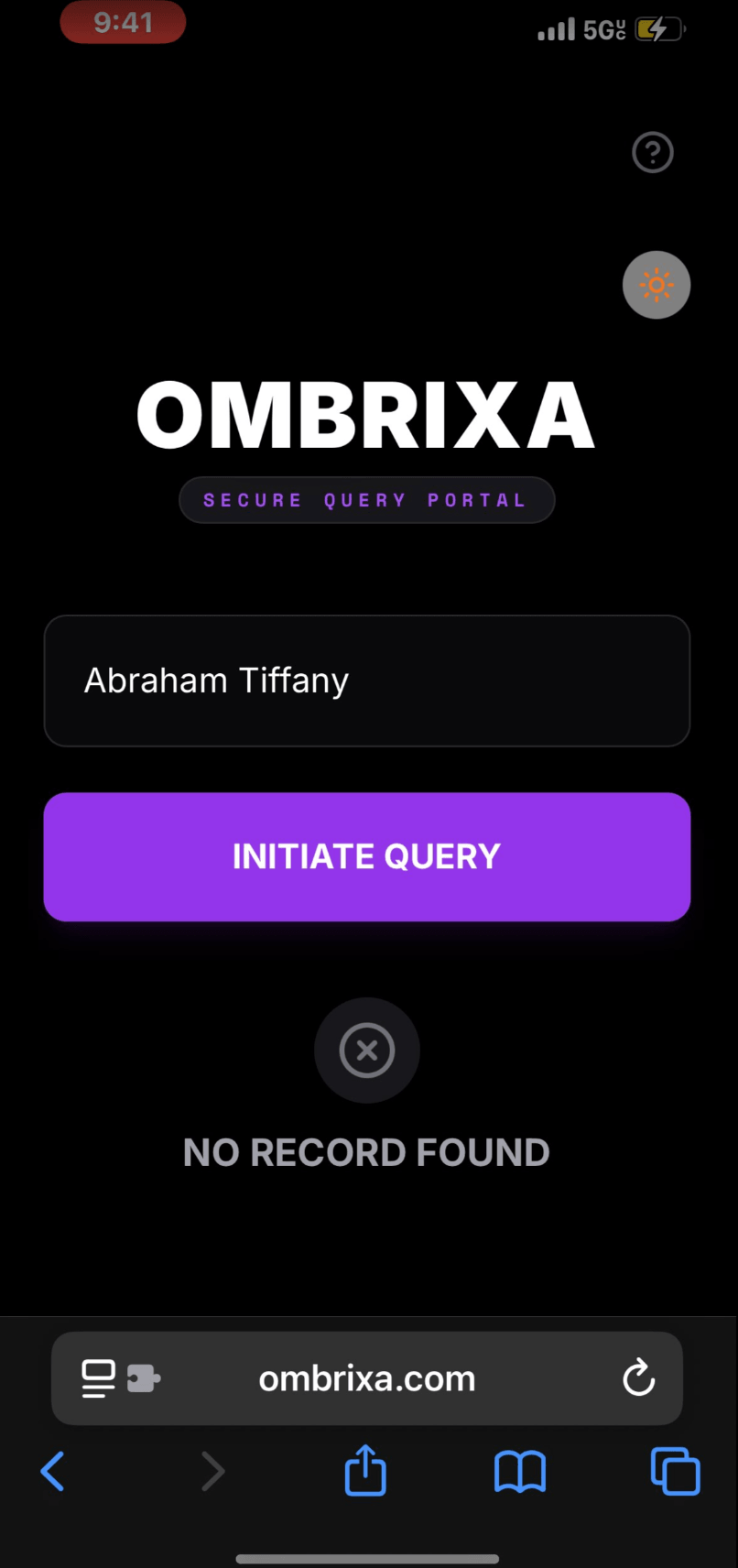Tap the 9:41 time indicator
Image resolution: width=738 pixels, height=1568 pixels.
pos(123,23)
